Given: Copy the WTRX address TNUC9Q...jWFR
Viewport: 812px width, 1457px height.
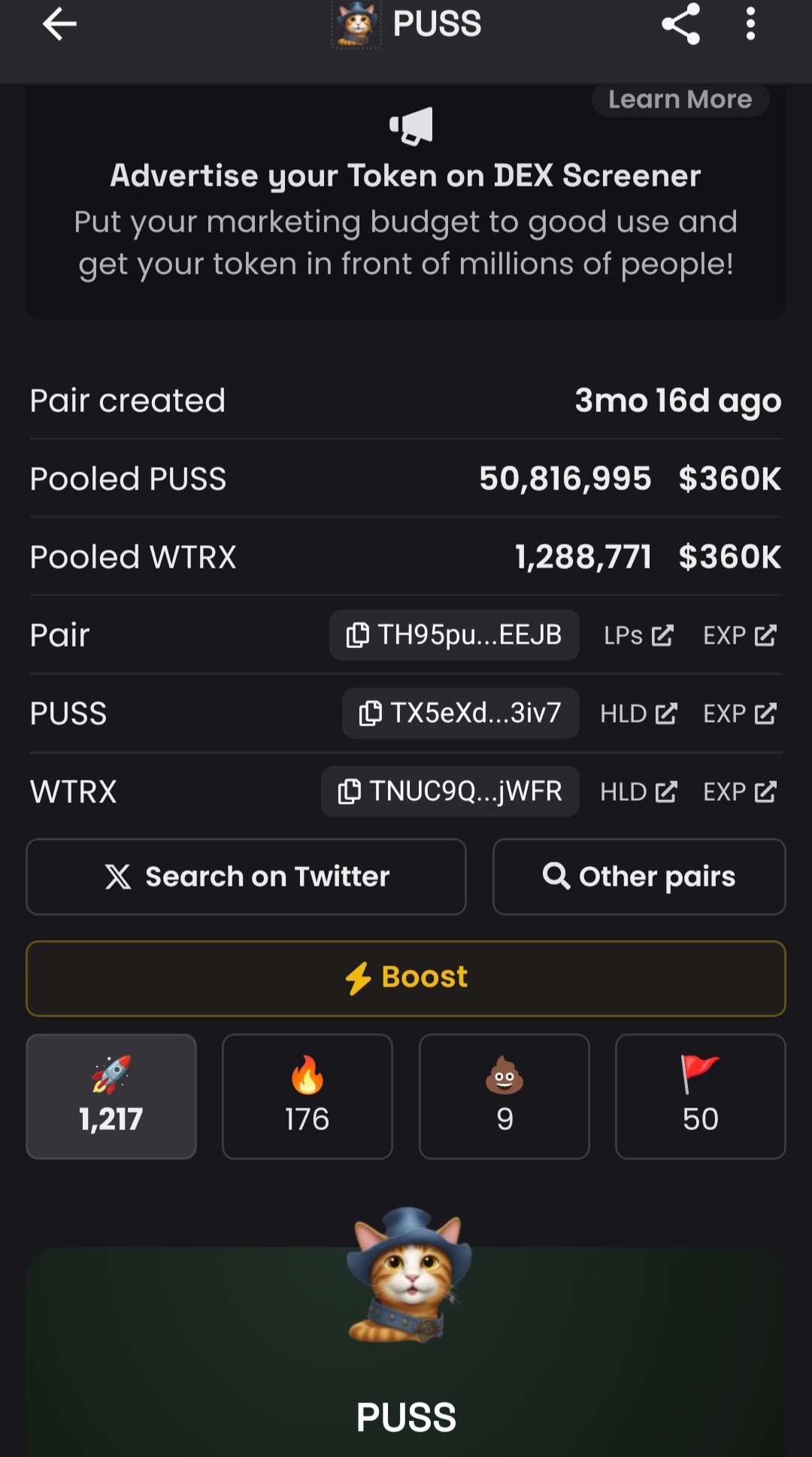Looking at the screenshot, I should (450, 792).
